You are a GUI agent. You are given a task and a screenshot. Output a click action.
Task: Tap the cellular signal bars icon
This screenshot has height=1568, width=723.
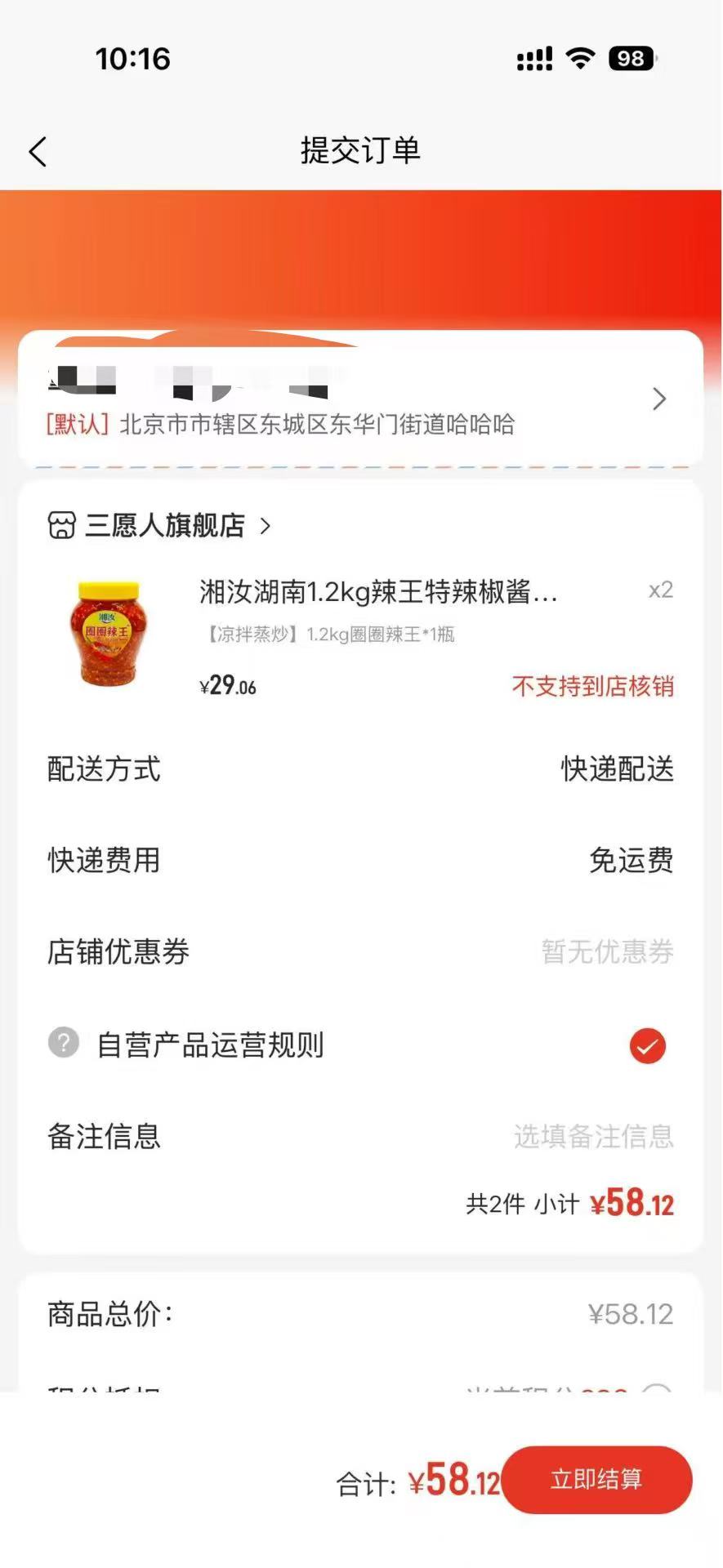533,58
